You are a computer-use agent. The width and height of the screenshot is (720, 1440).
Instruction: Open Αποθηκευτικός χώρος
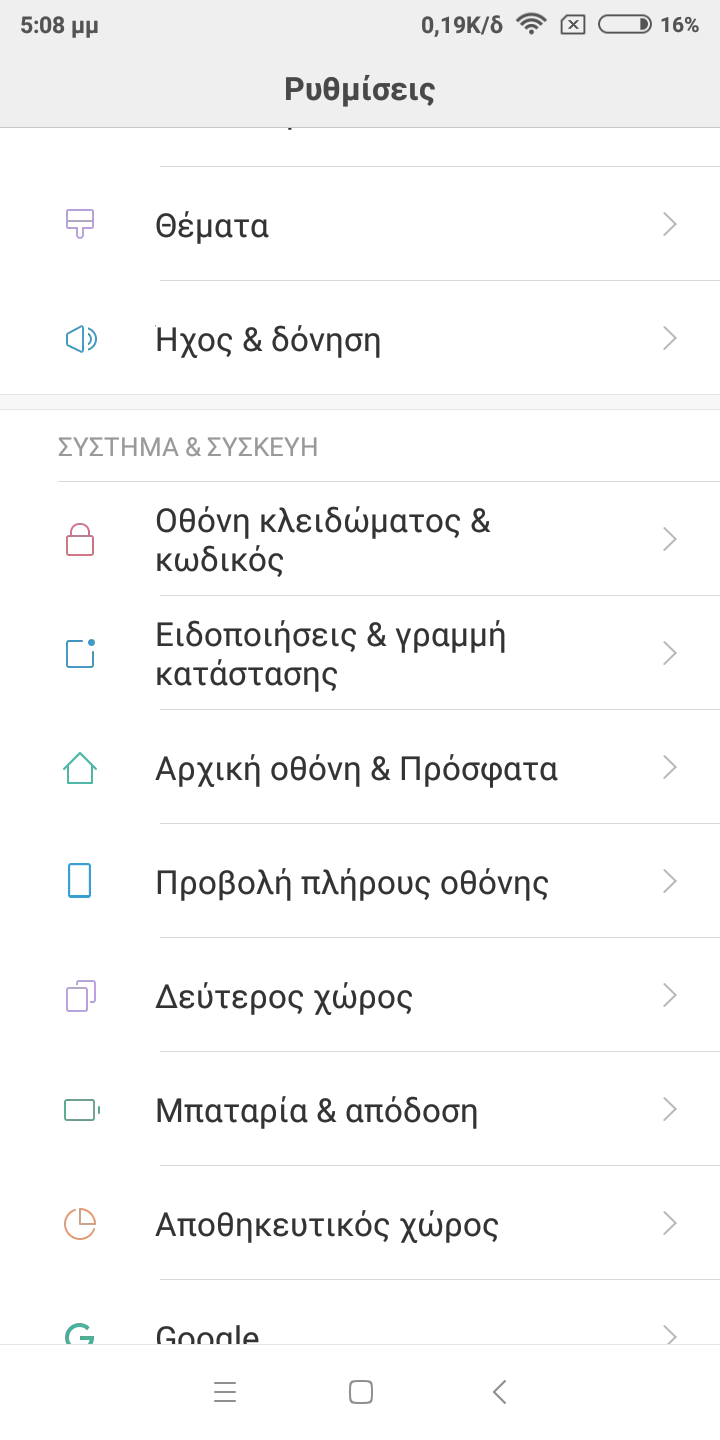[360, 1223]
